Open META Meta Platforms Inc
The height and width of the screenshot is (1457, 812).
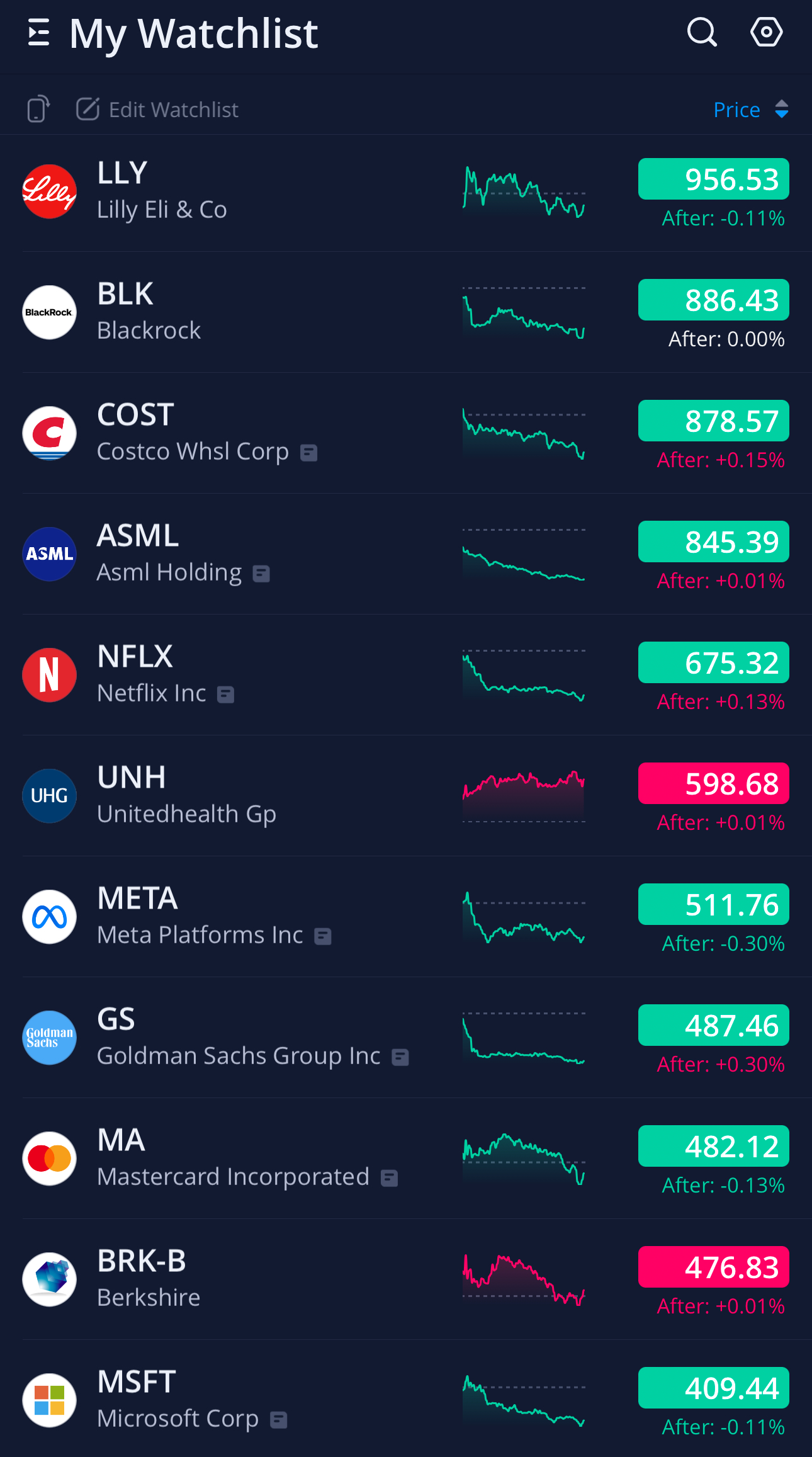pos(406,917)
